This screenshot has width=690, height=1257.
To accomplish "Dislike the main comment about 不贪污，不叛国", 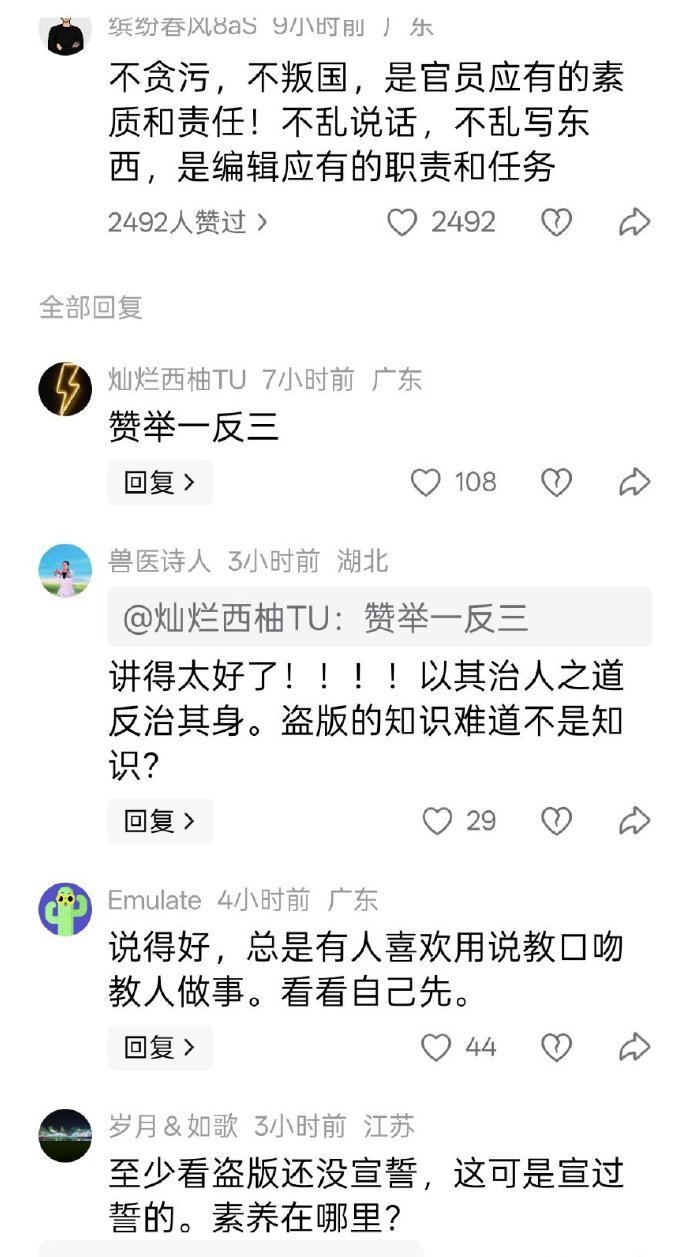I will click(556, 222).
